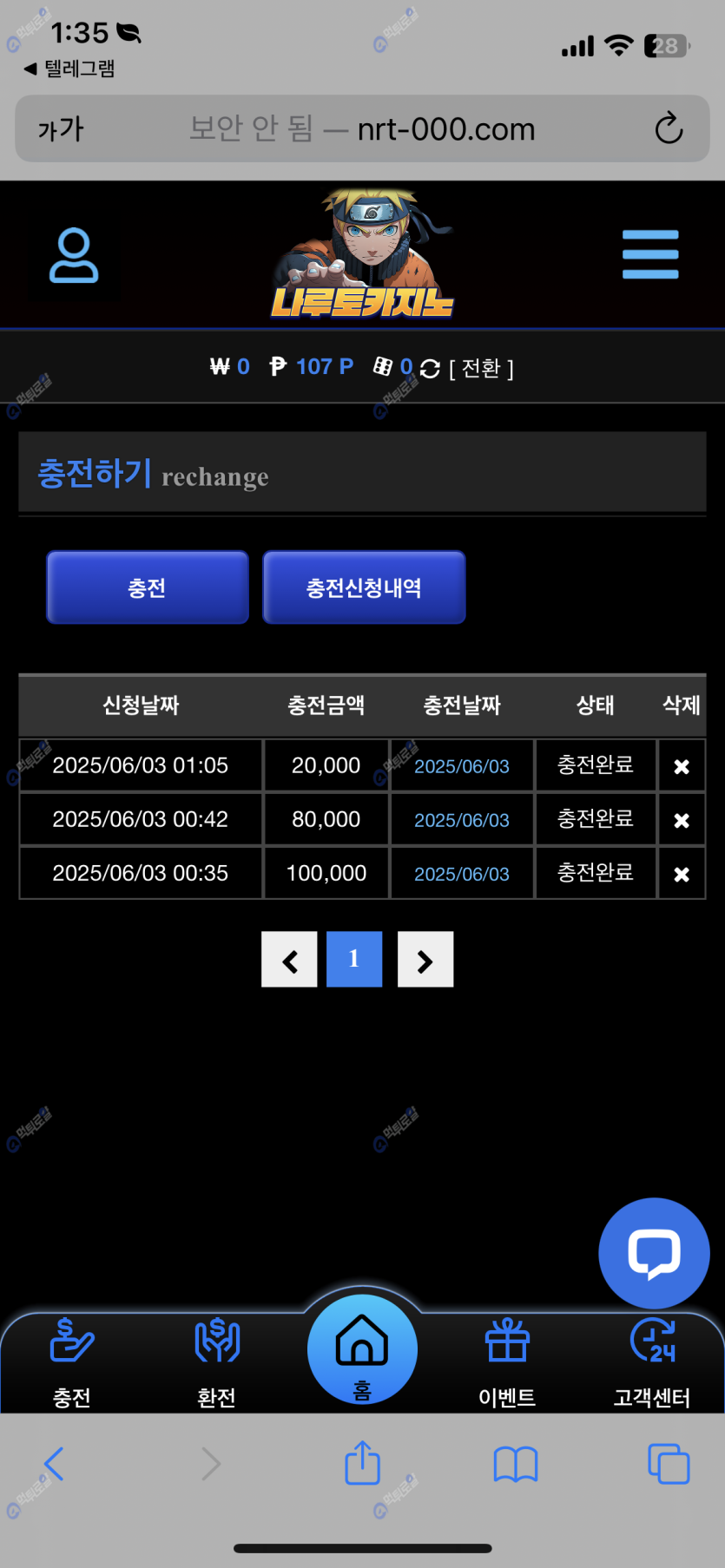The image size is (725, 1568).
Task: Open the user profile icon
Action: tap(74, 255)
